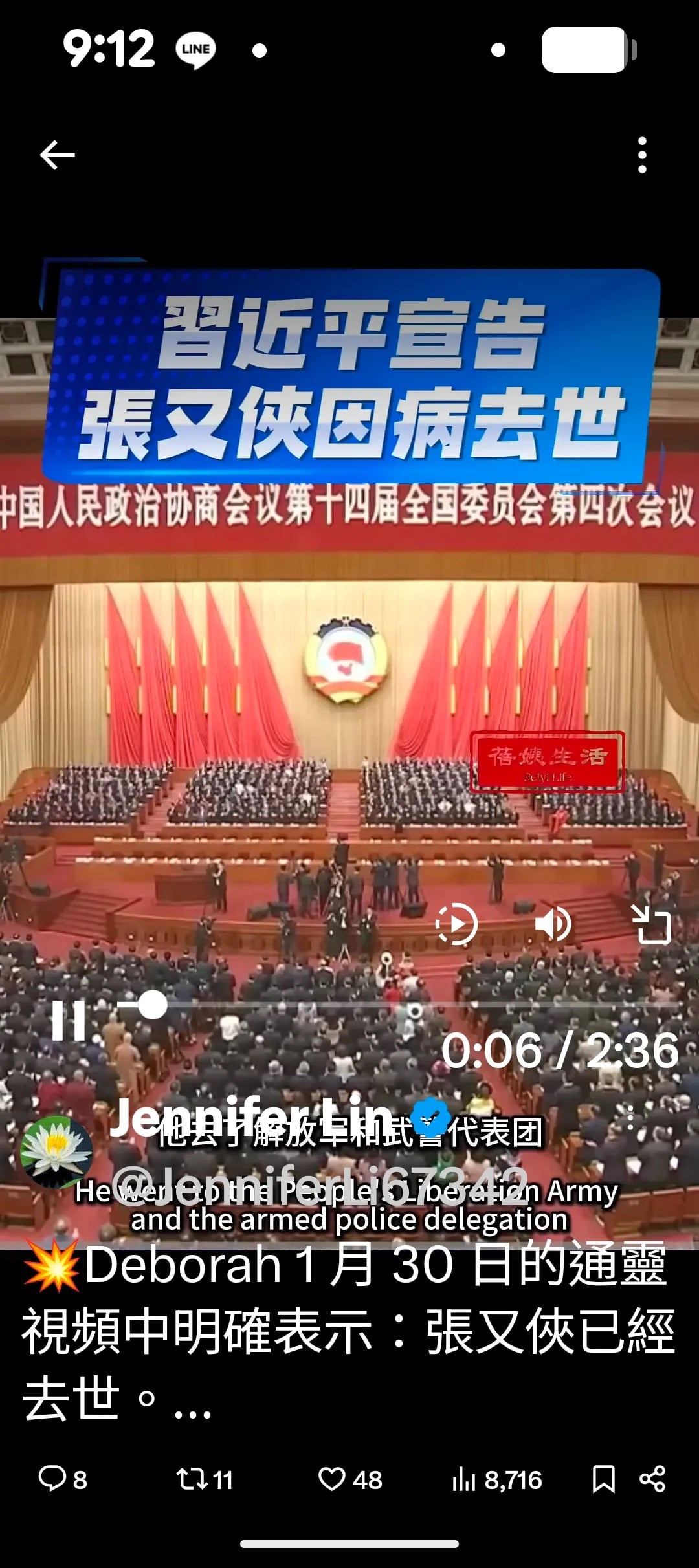This screenshot has width=699, height=1568.
Task: Open the post options beside Jennifer Lin
Action: (x=630, y=1118)
